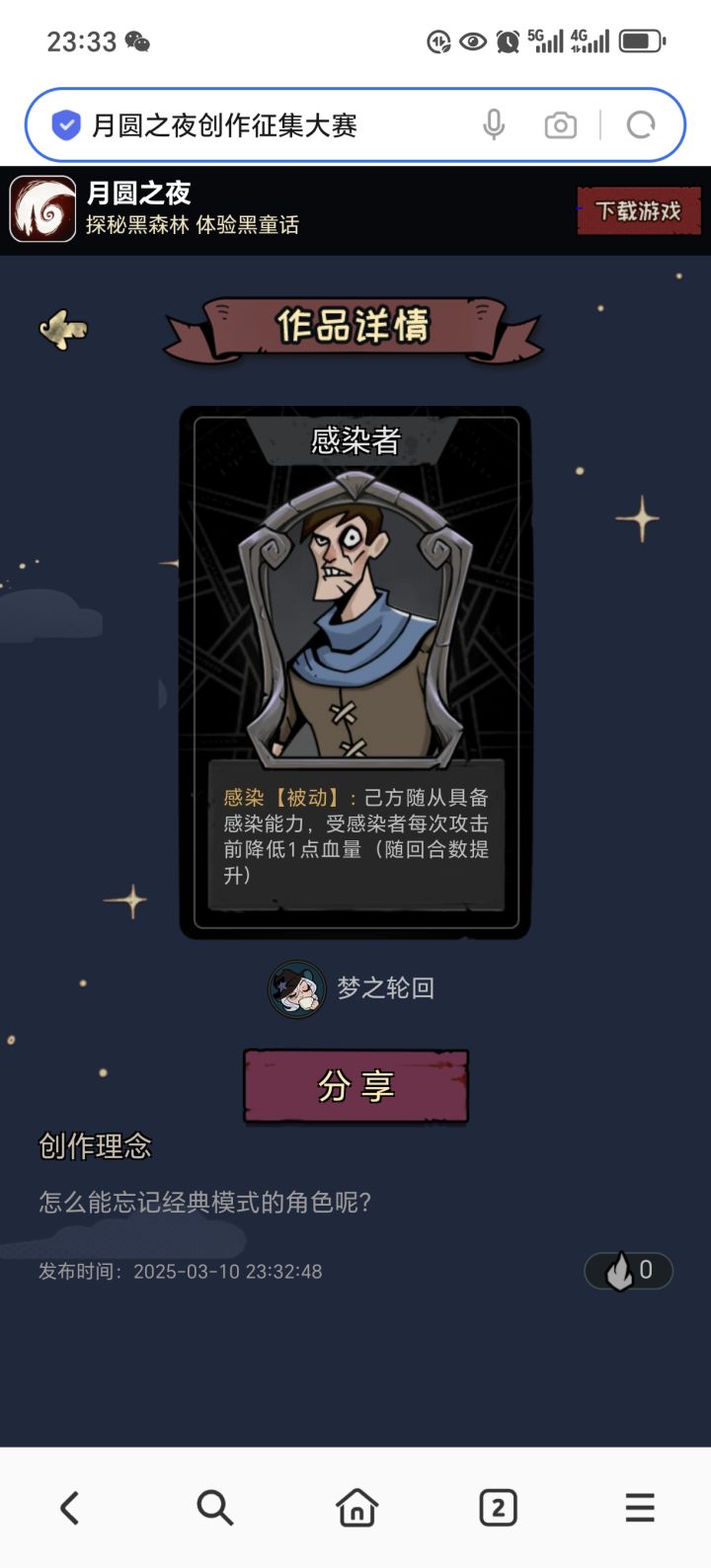Tap the eye icon in status bar

(470, 41)
